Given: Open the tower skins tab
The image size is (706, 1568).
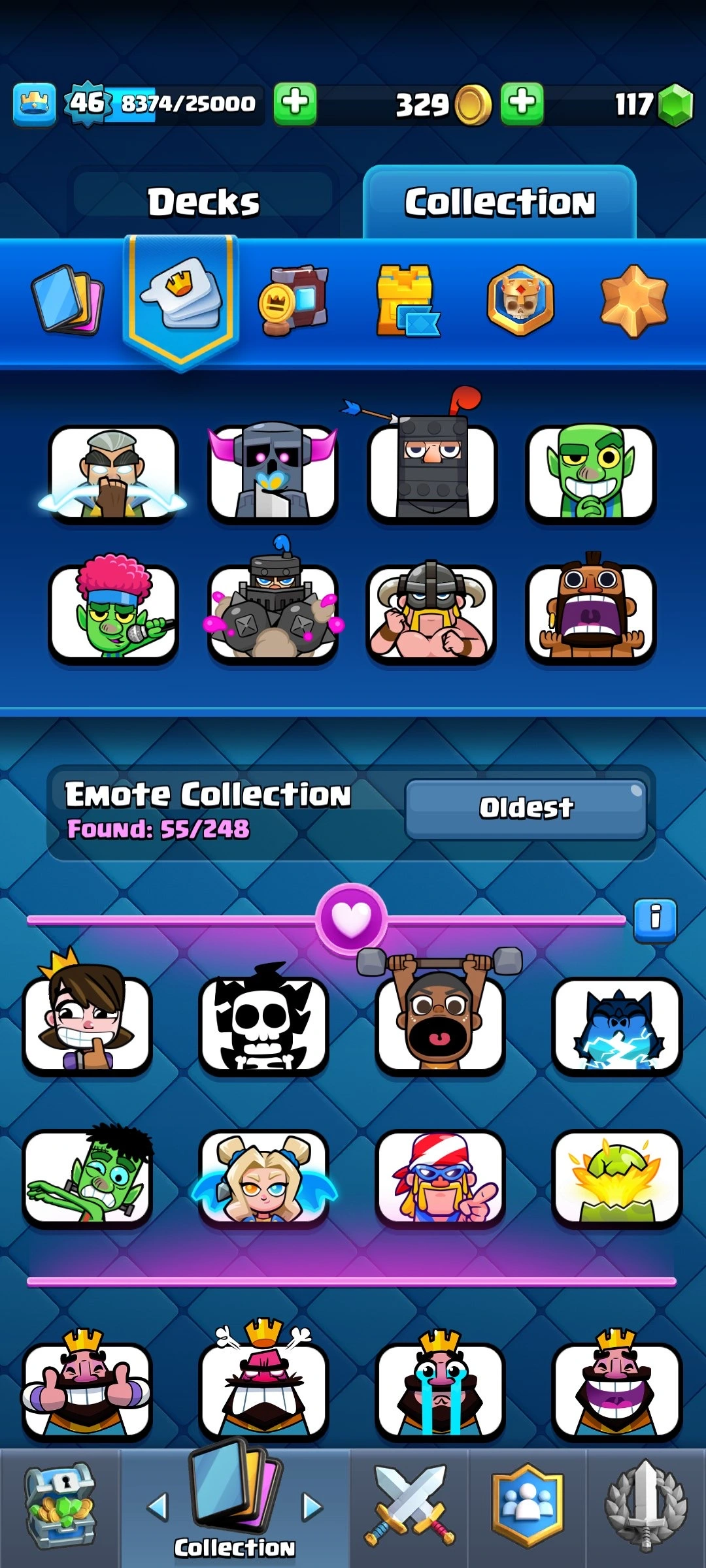Looking at the screenshot, I should pyautogui.click(x=407, y=301).
